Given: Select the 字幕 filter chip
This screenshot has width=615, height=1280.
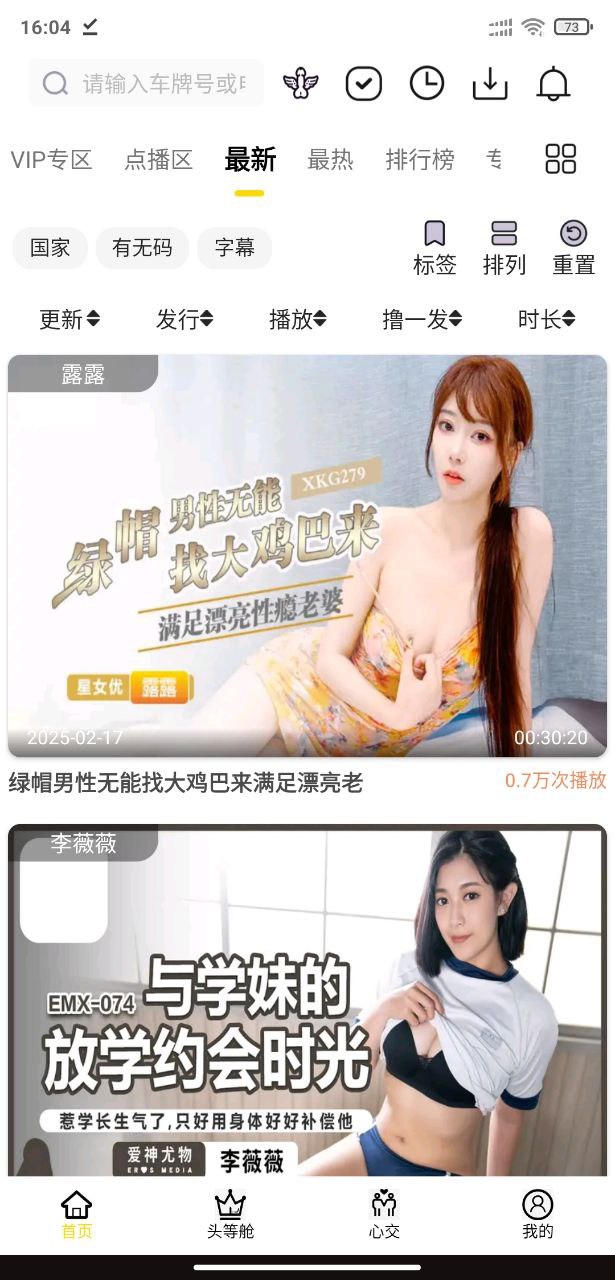Looking at the screenshot, I should (234, 248).
